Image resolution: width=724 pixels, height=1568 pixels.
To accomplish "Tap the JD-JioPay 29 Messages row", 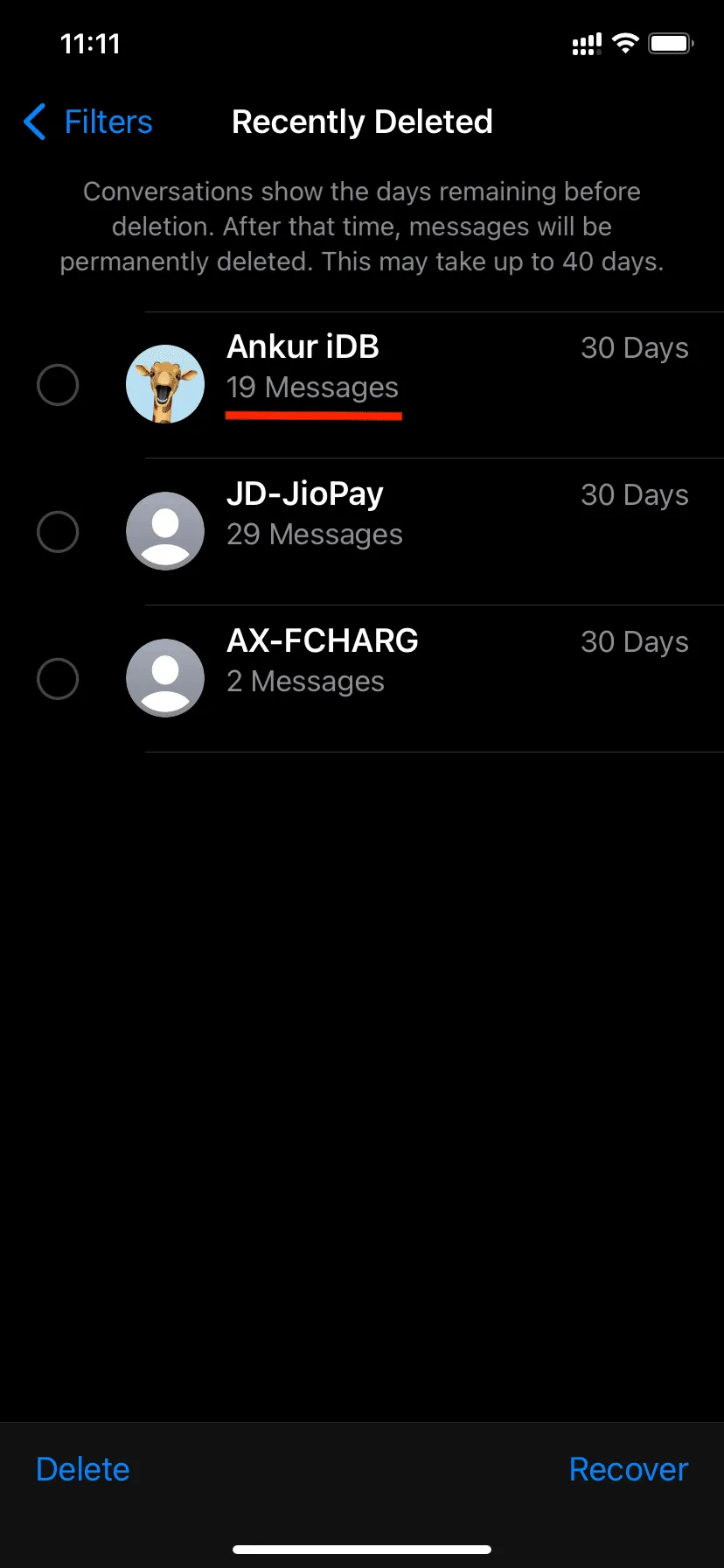I will click(362, 532).
